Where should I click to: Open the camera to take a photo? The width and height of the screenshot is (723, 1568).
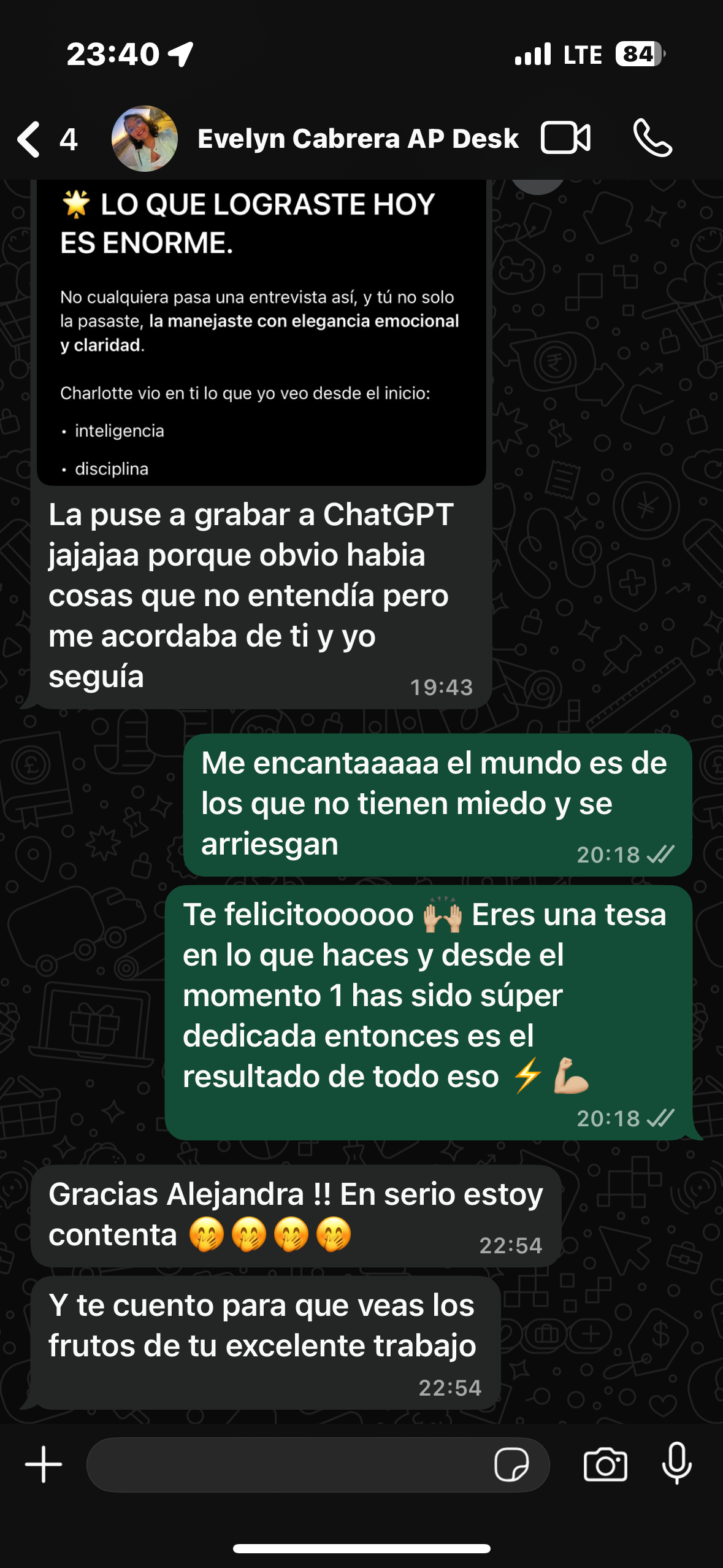point(605,1465)
